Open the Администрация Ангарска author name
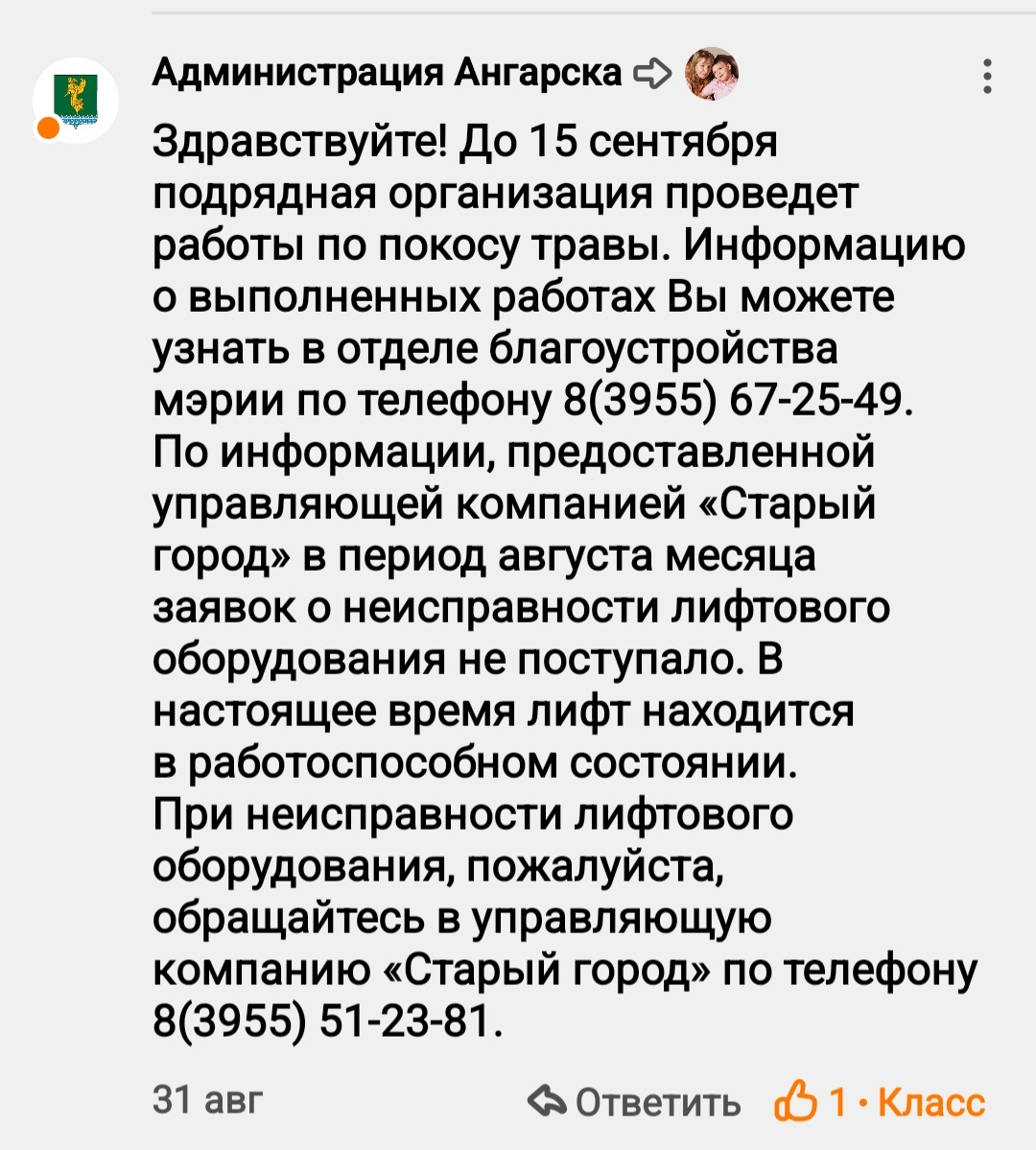The width and height of the screenshot is (1036, 1150). click(x=388, y=73)
